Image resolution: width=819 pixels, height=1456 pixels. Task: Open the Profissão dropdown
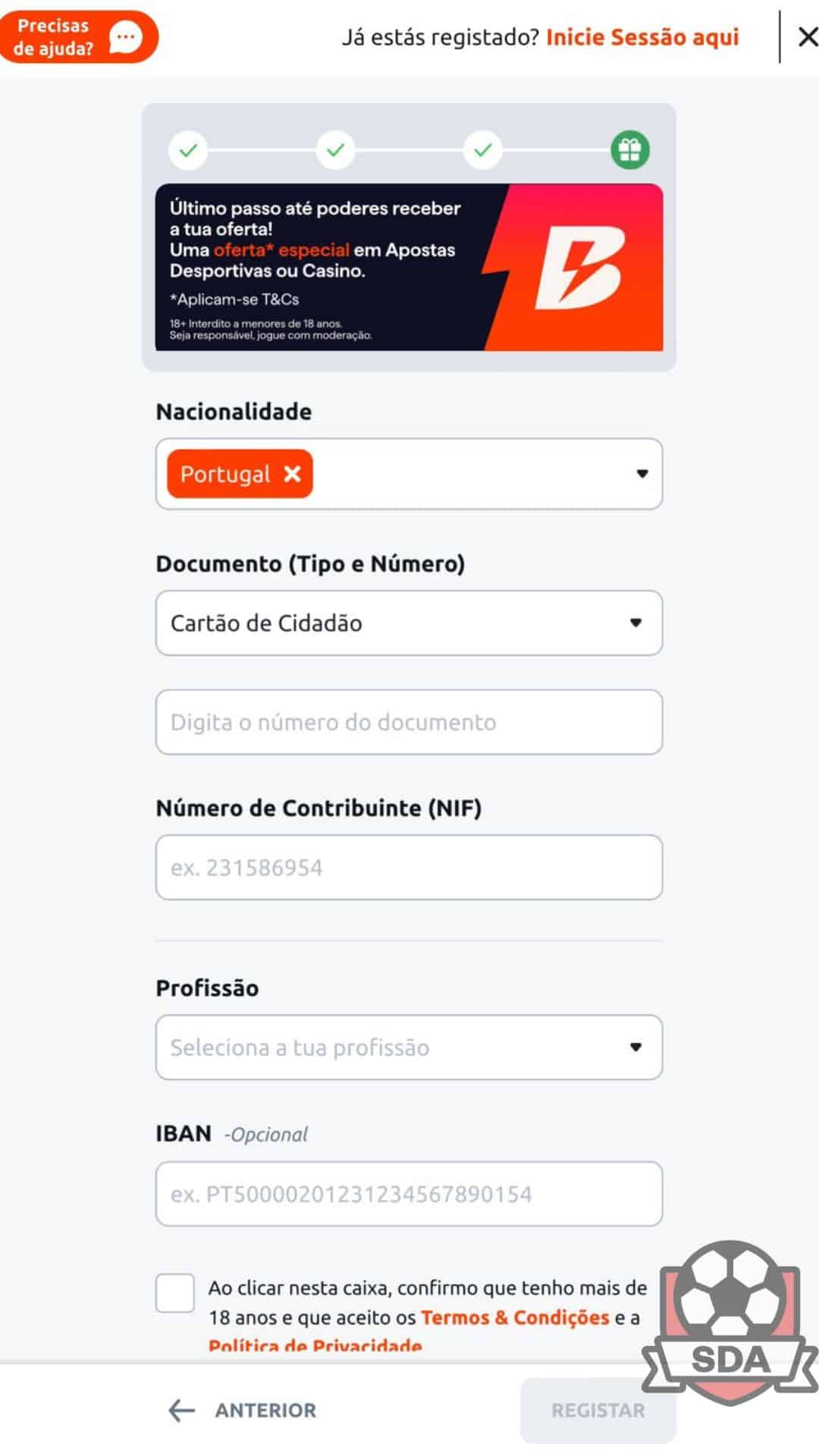point(409,1047)
